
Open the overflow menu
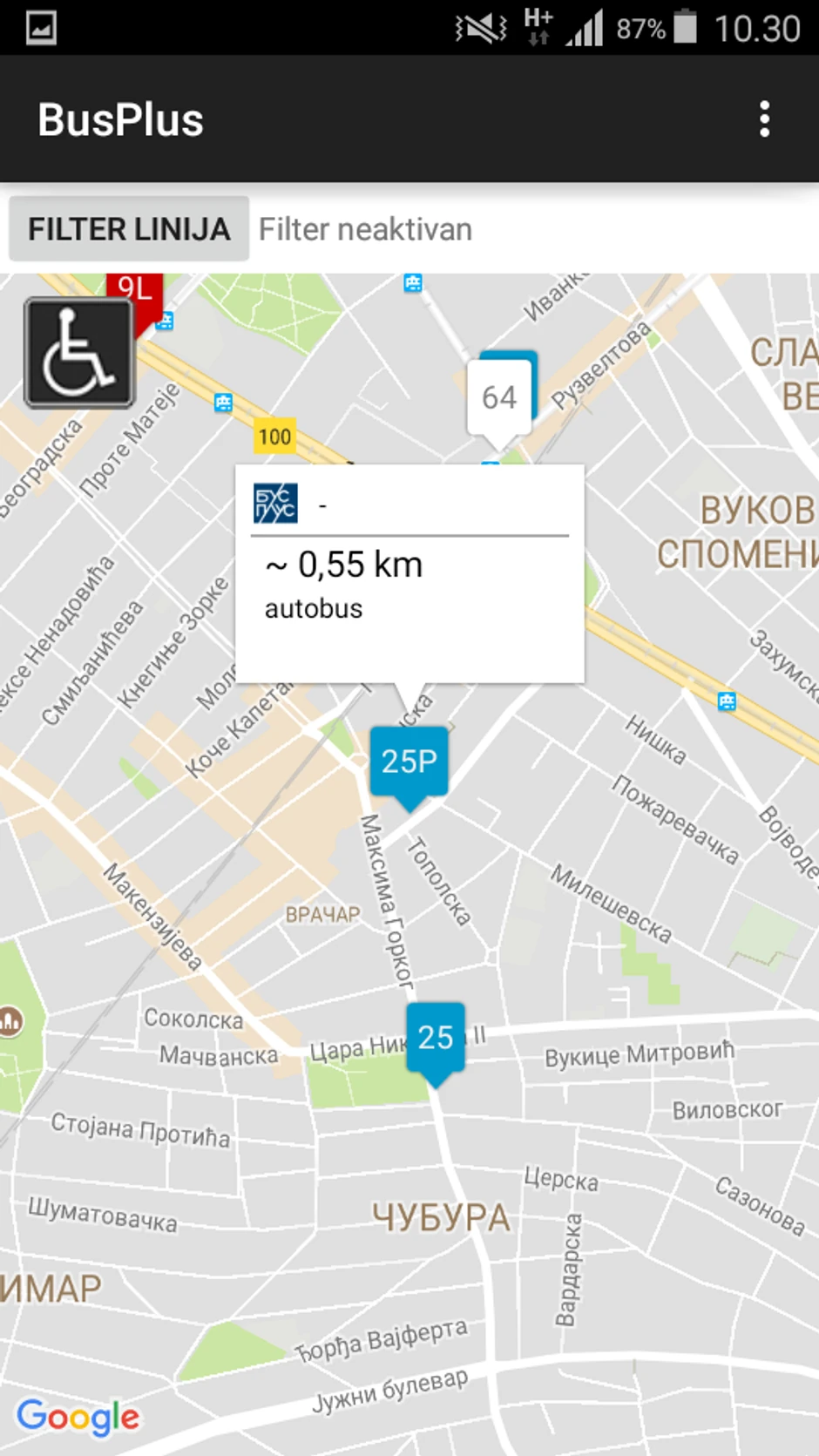click(764, 119)
